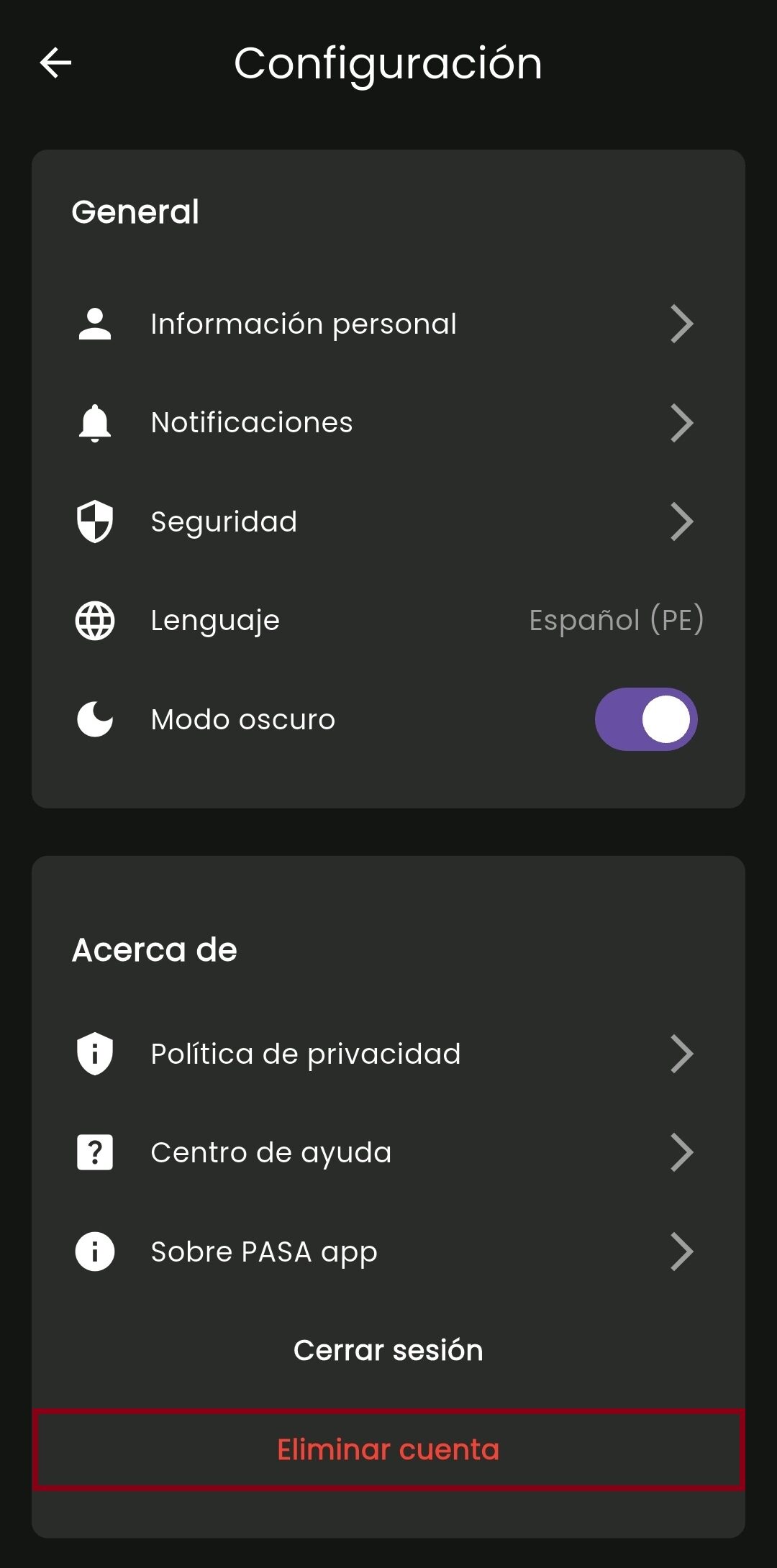The width and height of the screenshot is (777, 1568).
Task: Open Sobre PASA app
Action: (387, 1252)
